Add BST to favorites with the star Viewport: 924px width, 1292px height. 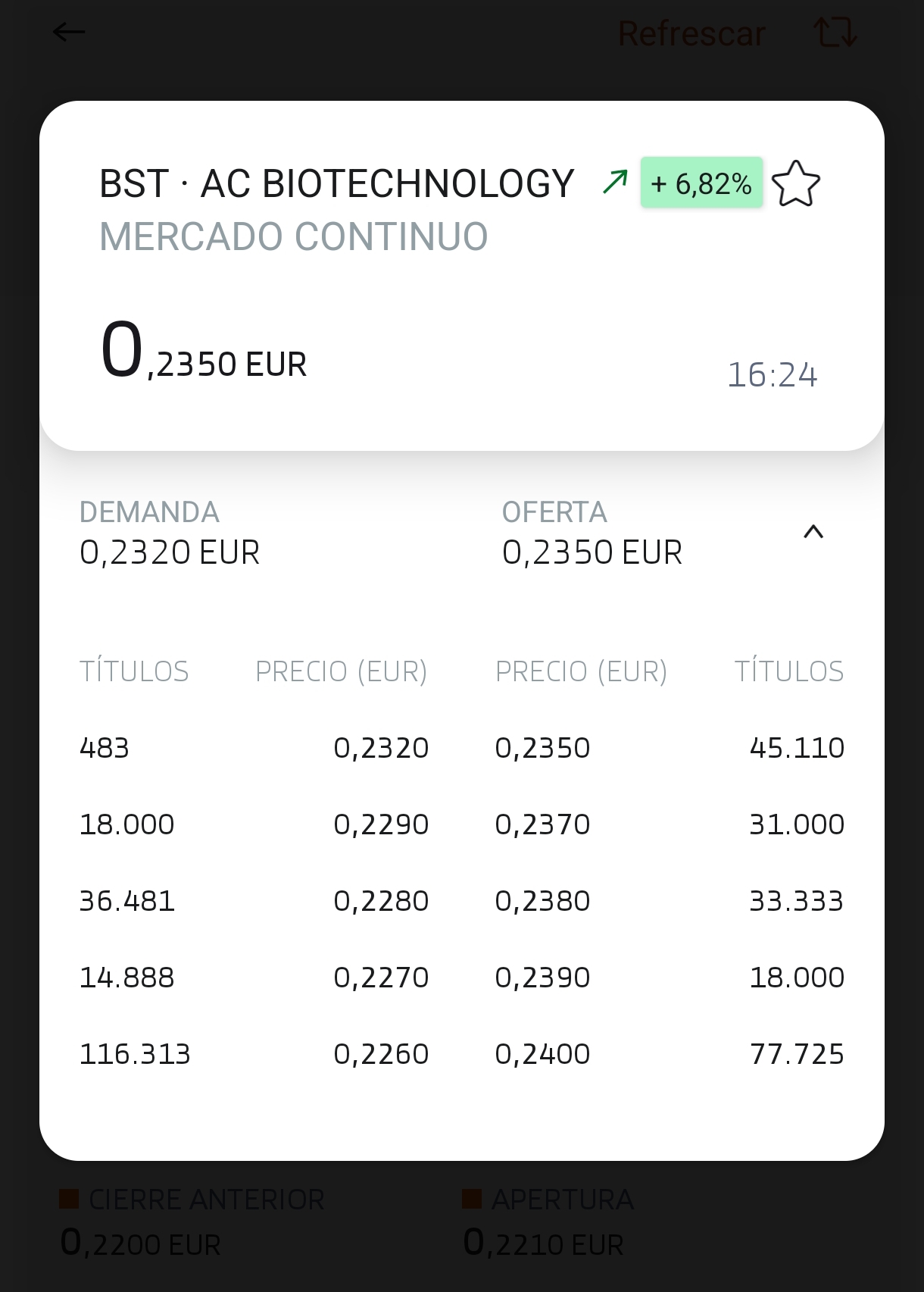coord(795,184)
